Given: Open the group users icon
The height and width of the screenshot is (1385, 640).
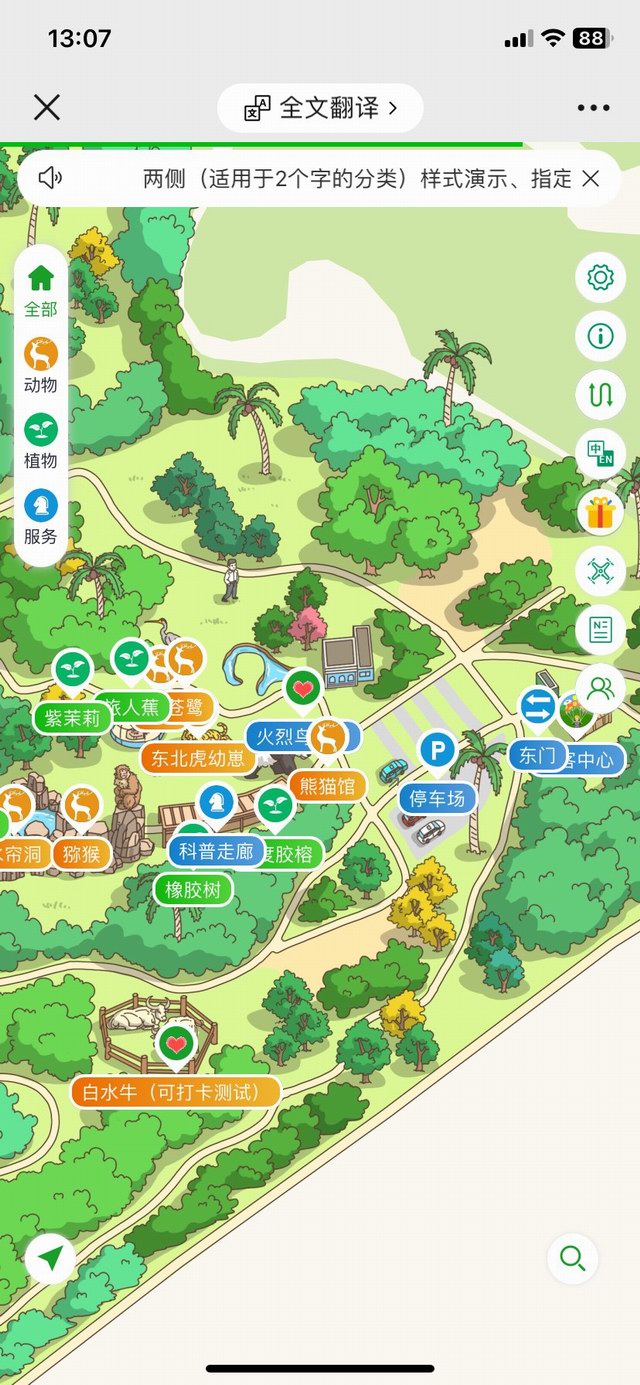Looking at the screenshot, I should click(x=600, y=688).
